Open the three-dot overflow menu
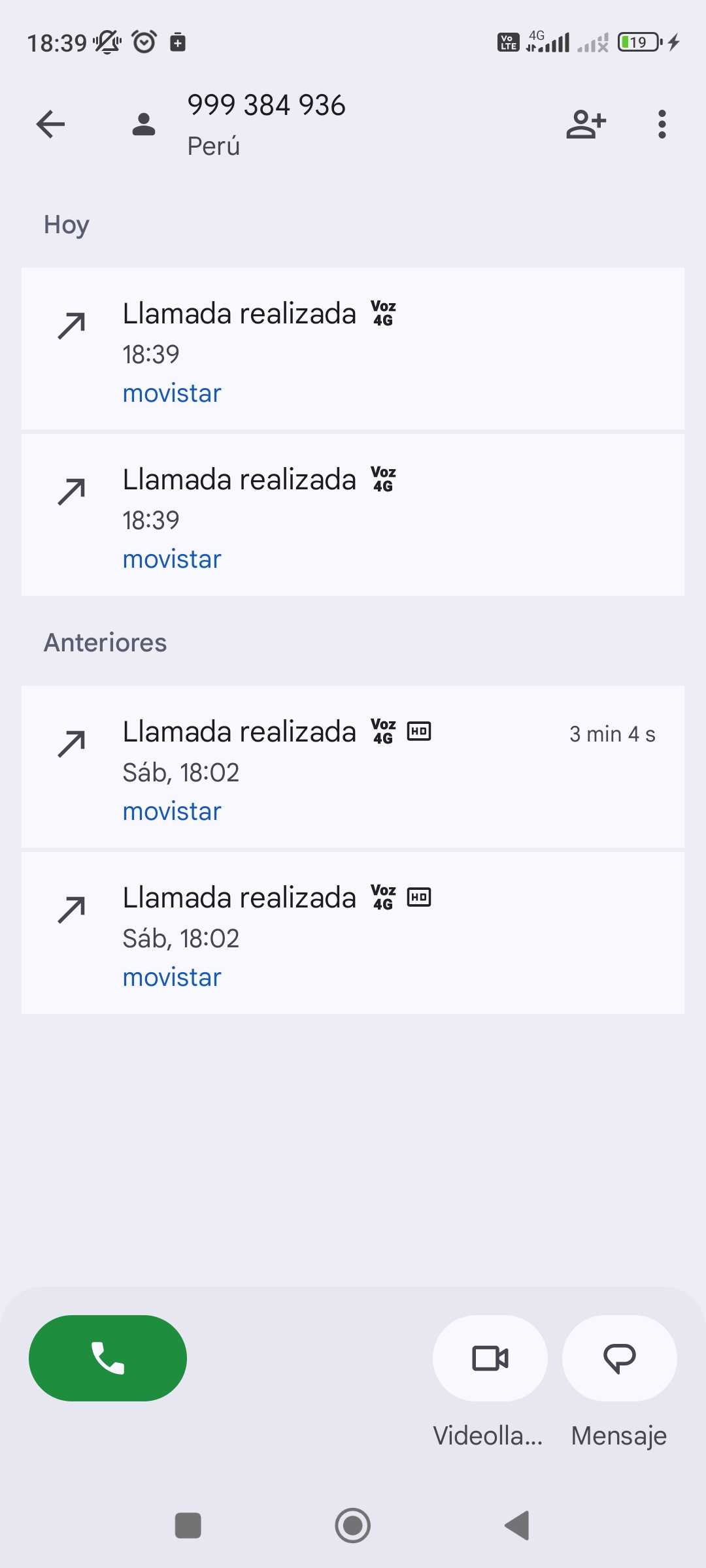Image resolution: width=706 pixels, height=1568 pixels. (662, 124)
